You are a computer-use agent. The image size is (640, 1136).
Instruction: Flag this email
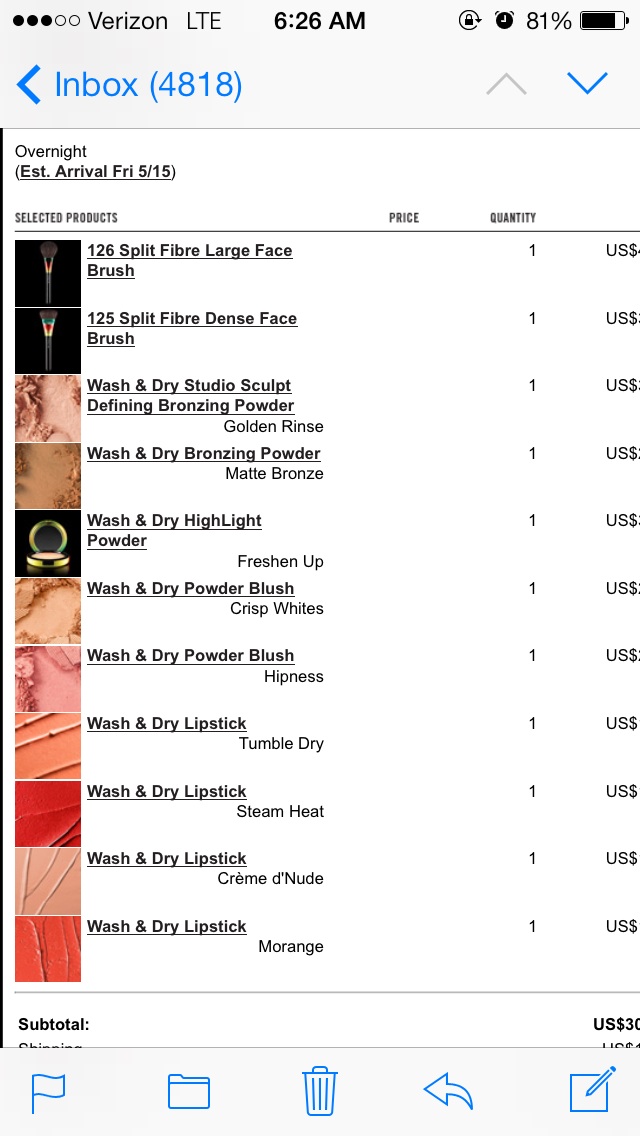pyautogui.click(x=48, y=1093)
